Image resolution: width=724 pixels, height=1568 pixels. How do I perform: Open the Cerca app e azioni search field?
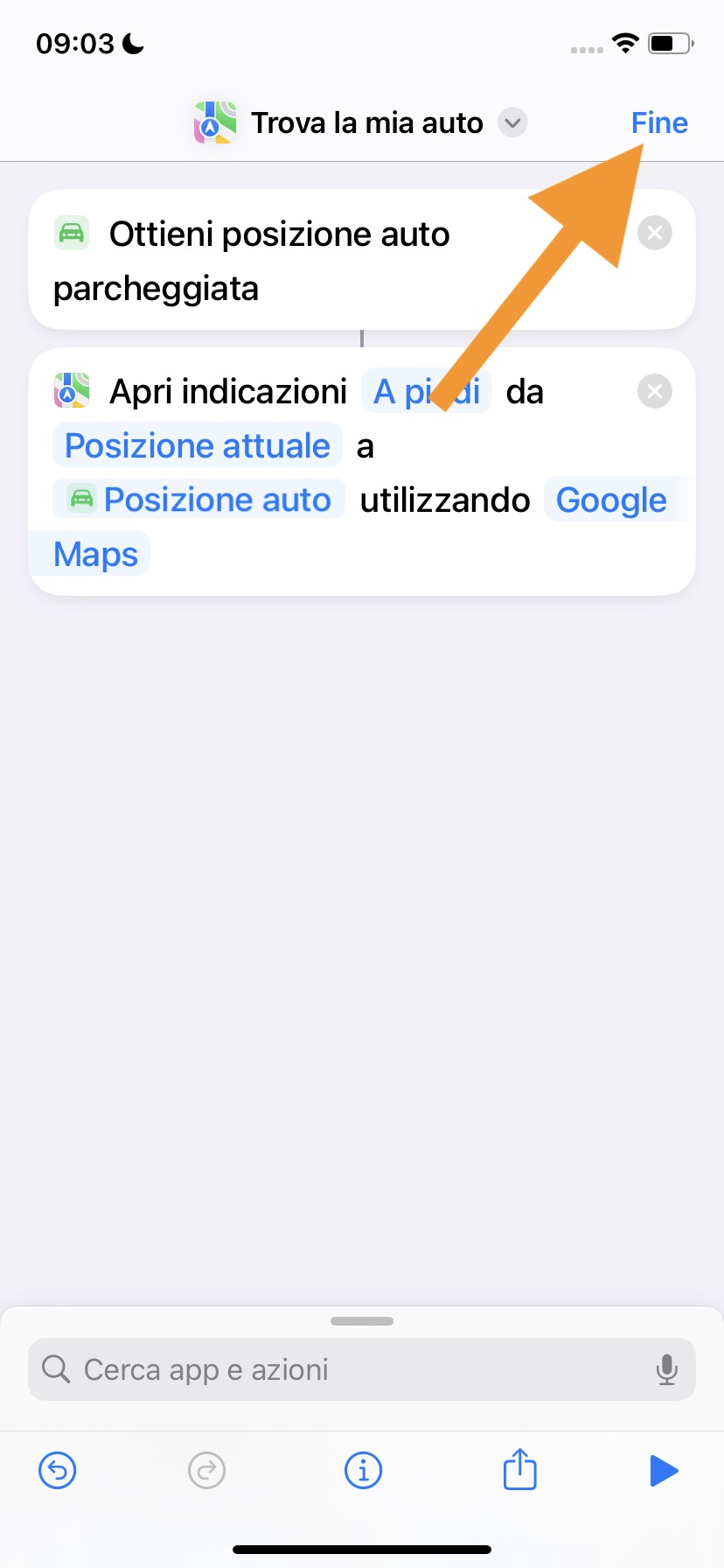point(350,1369)
